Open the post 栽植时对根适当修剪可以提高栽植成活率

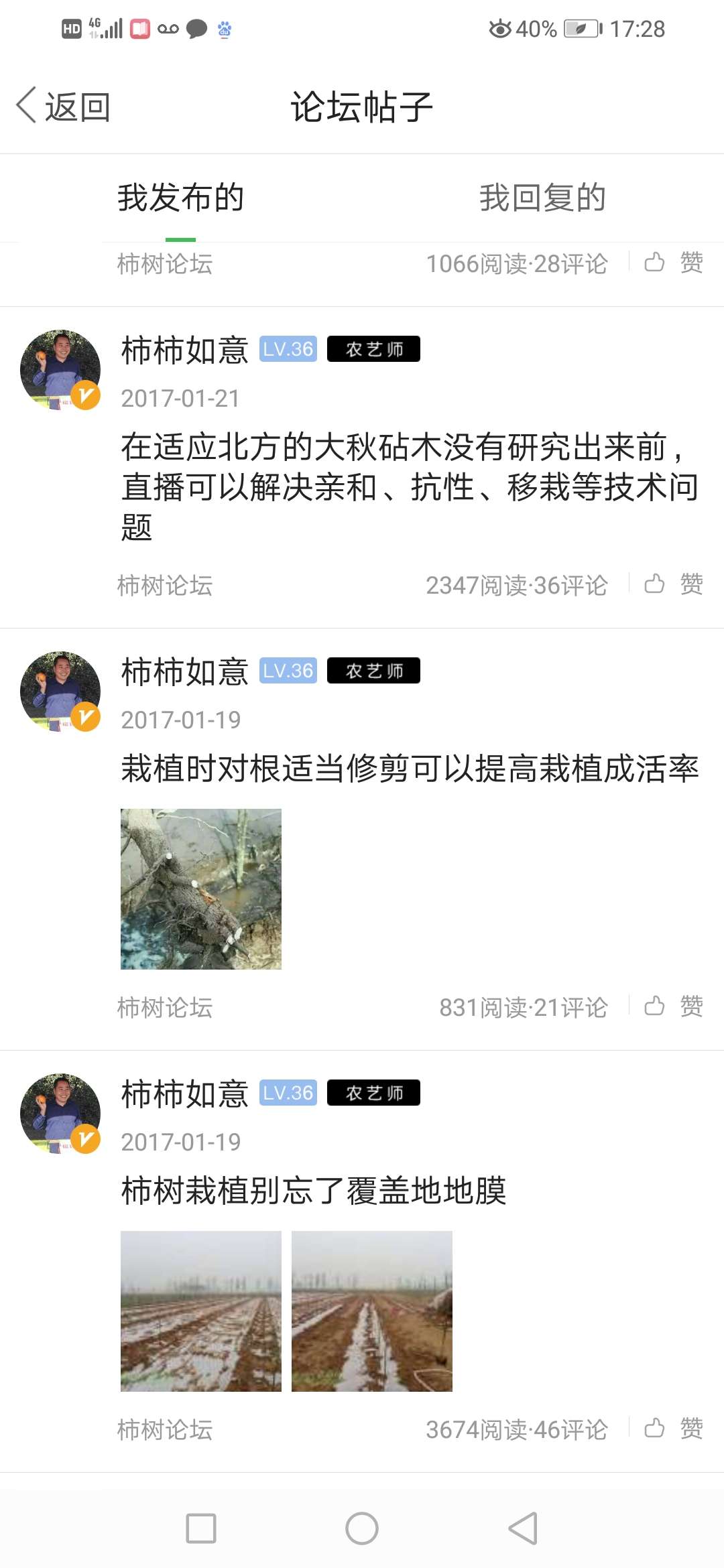click(x=409, y=768)
